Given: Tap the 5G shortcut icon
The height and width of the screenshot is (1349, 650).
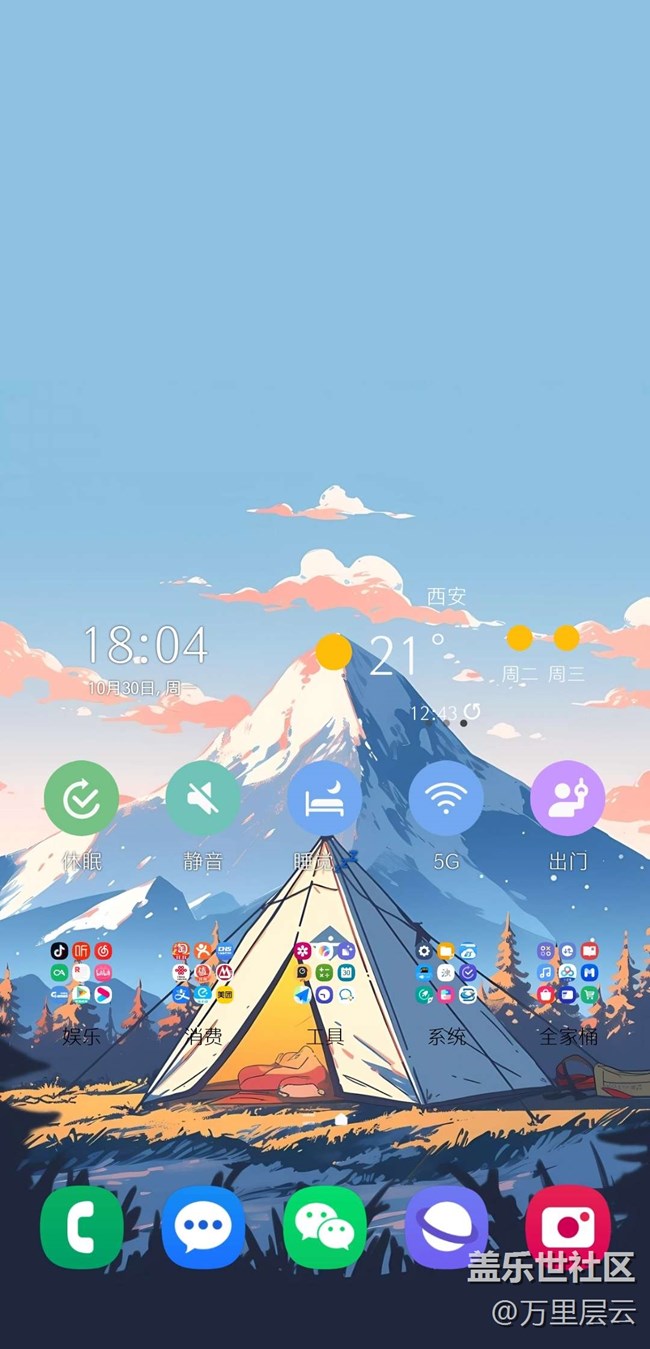Looking at the screenshot, I should click(446, 798).
